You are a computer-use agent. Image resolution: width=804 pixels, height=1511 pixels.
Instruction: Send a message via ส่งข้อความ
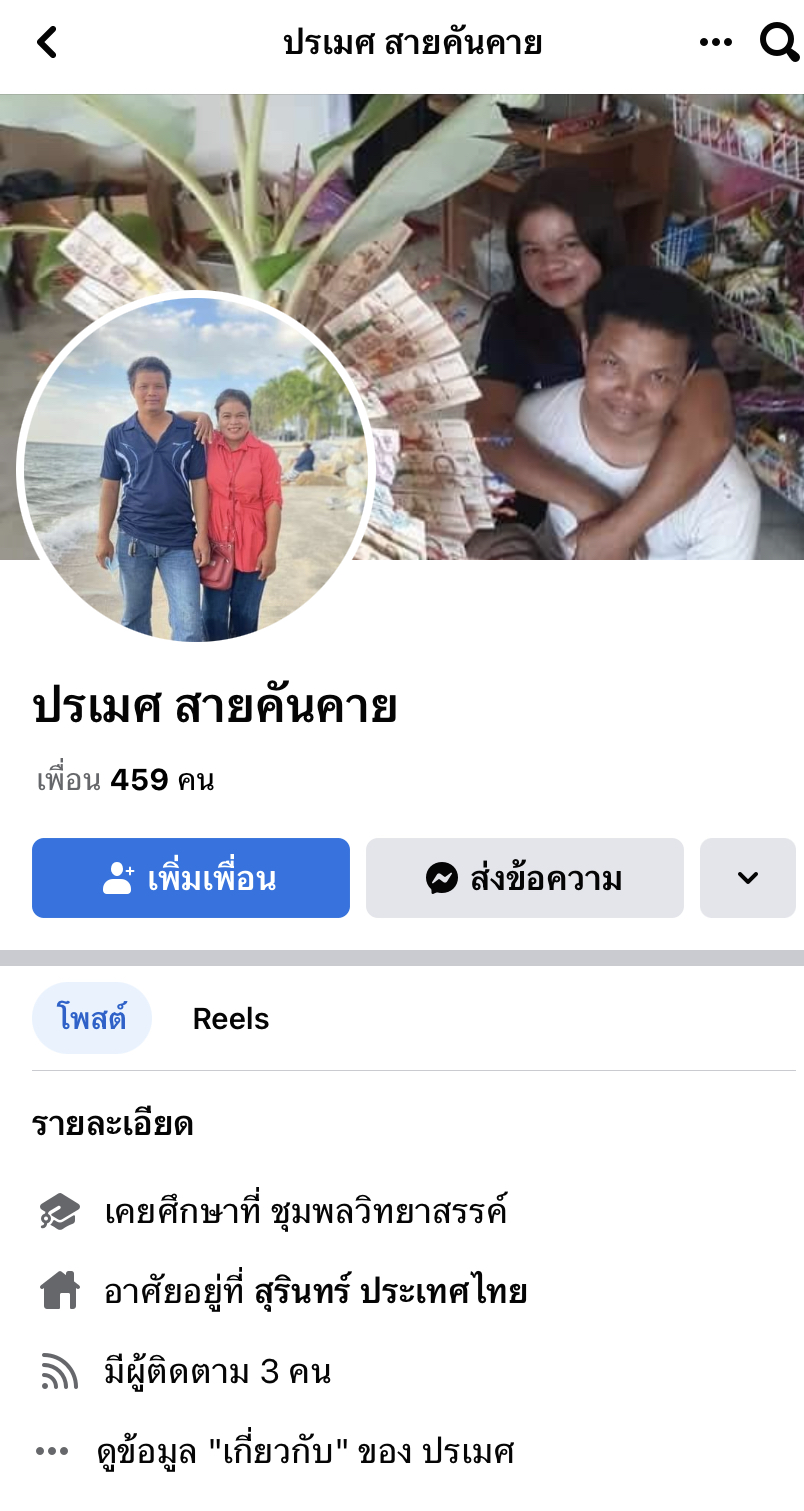(x=524, y=878)
